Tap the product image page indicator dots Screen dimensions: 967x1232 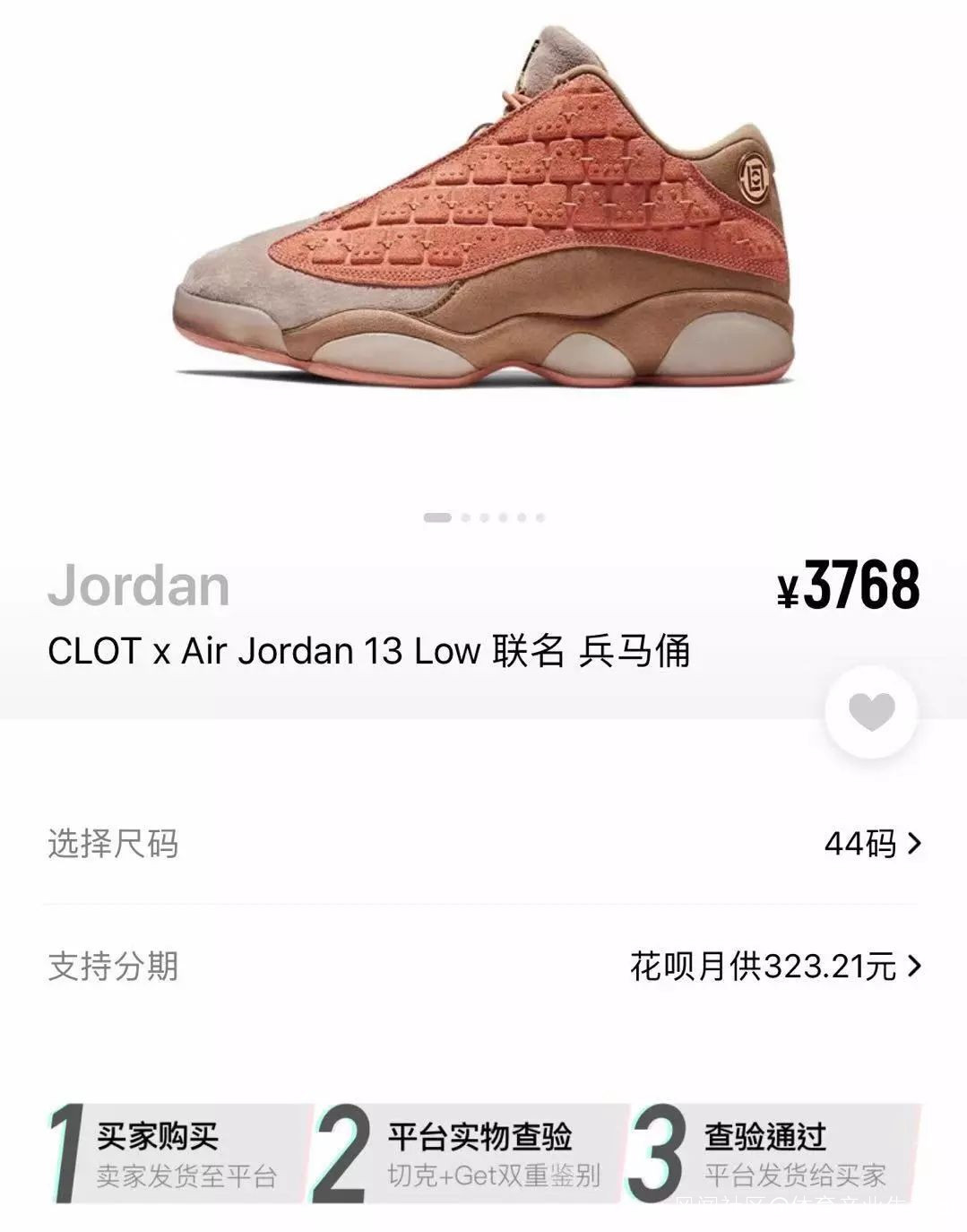pyautogui.click(x=484, y=517)
